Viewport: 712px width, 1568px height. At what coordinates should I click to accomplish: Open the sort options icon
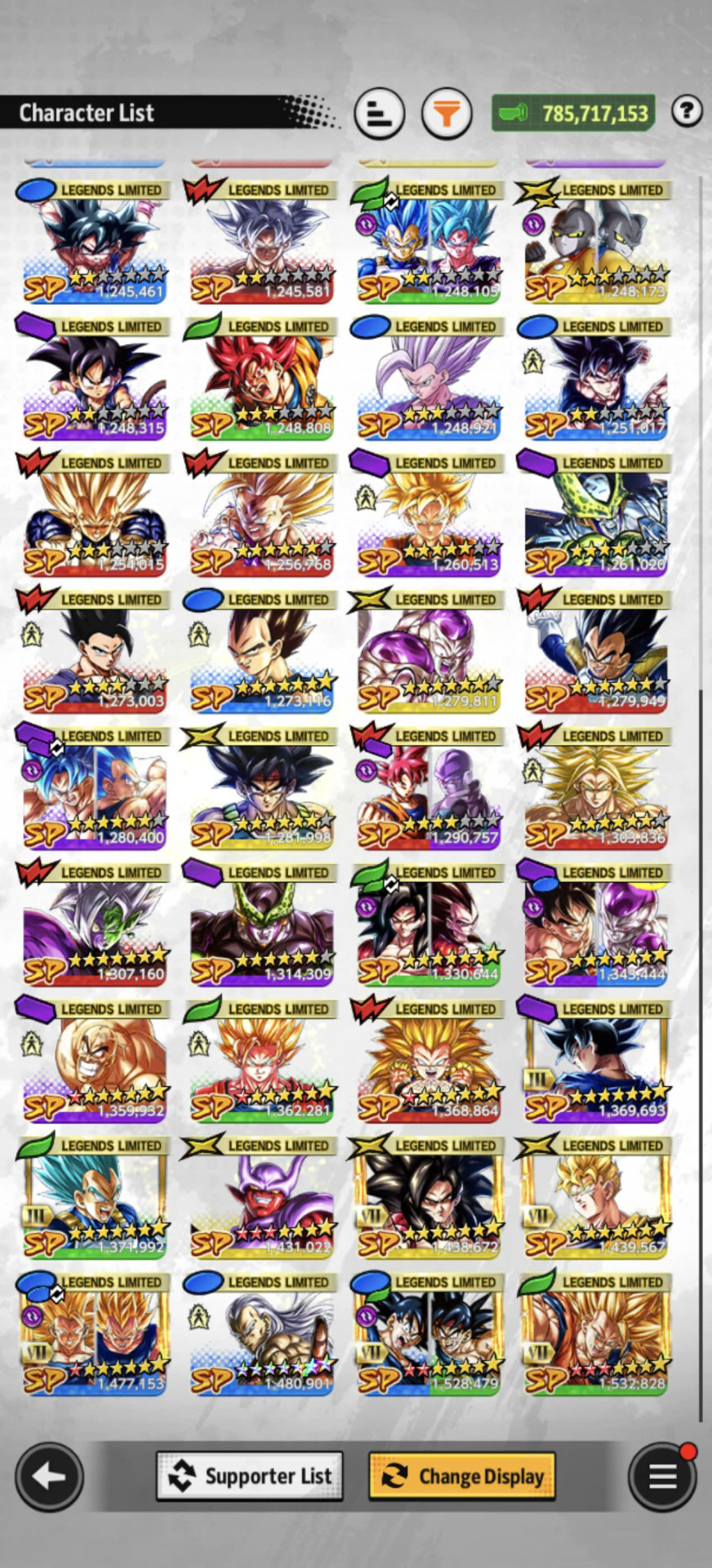click(380, 114)
